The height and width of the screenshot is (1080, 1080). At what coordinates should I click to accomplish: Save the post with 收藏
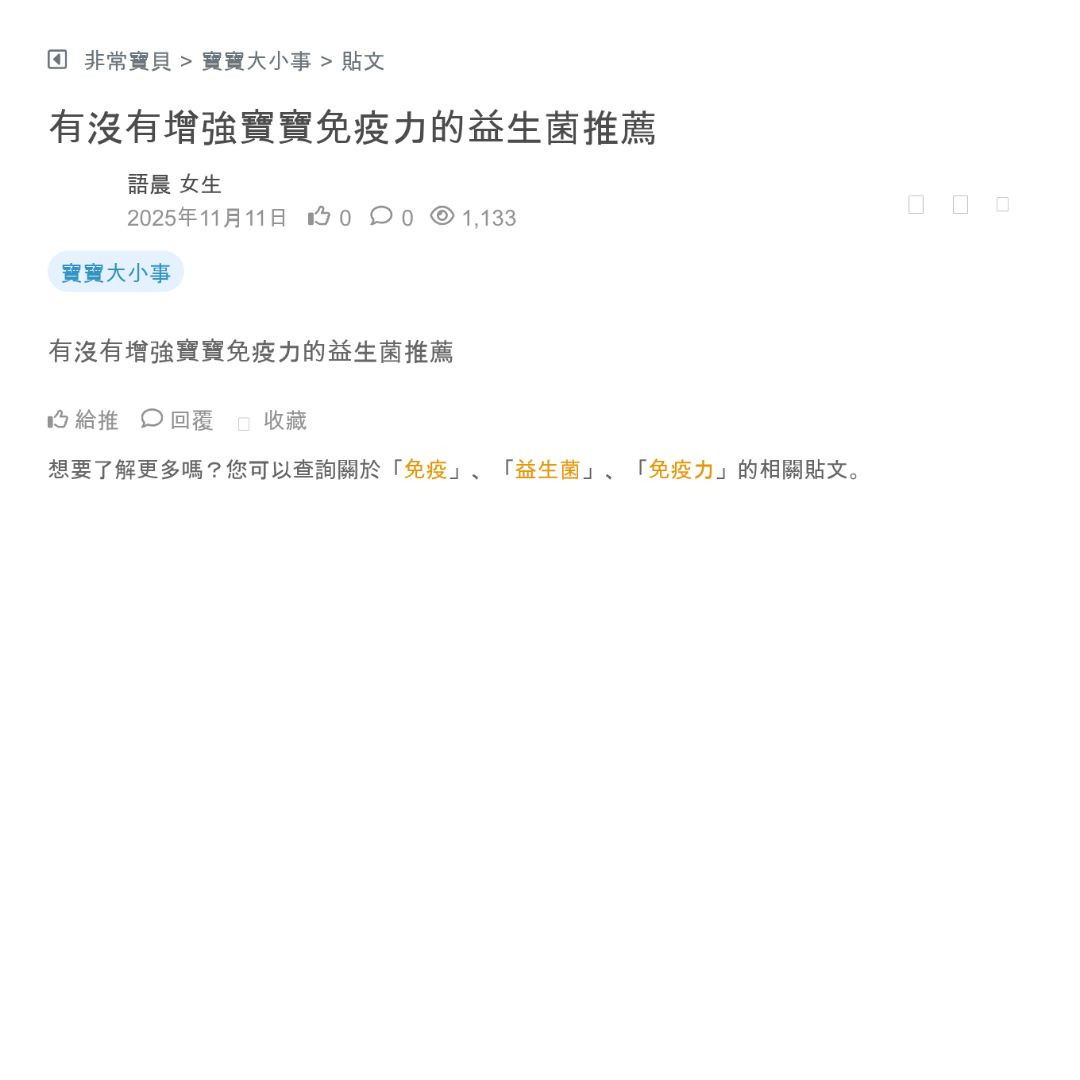(273, 421)
